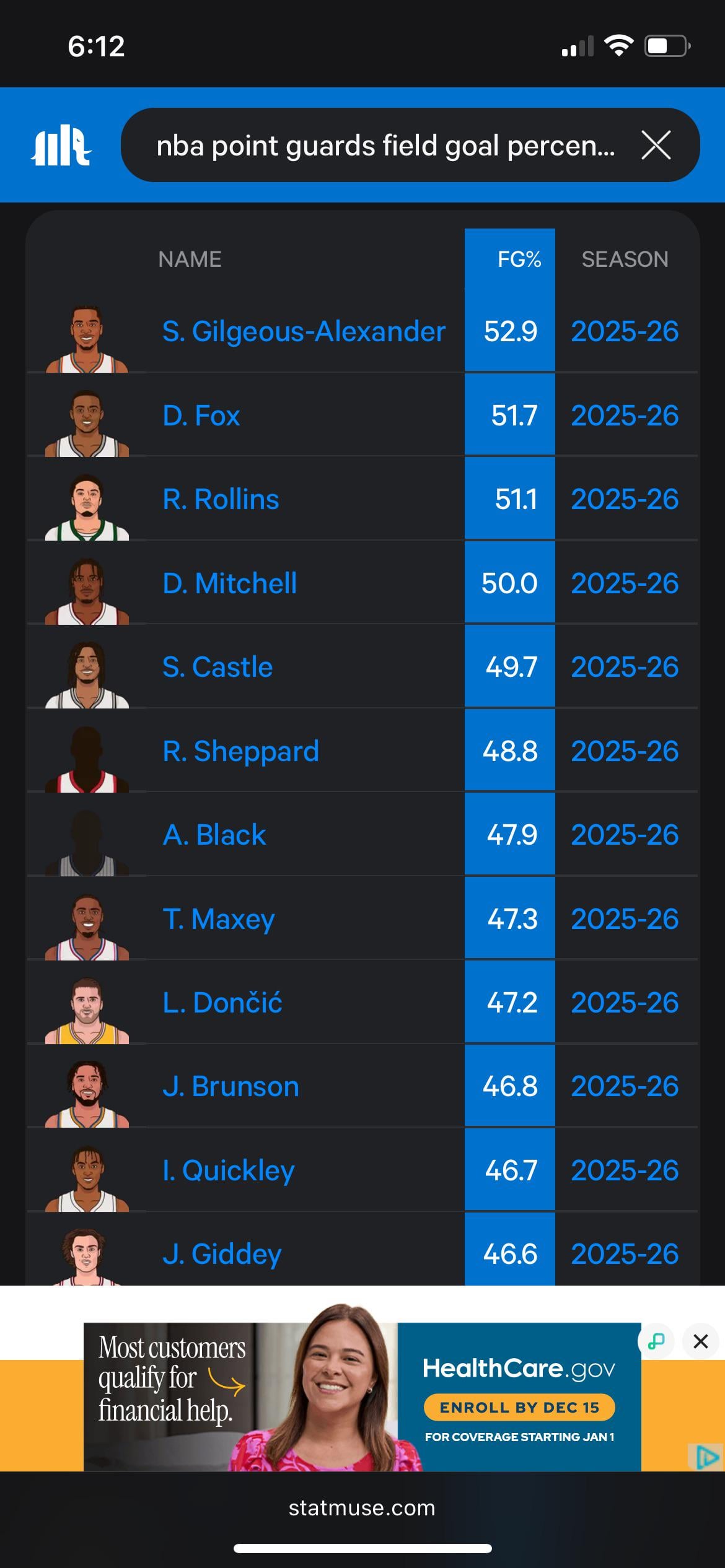Open the StatMuse home logo
725x1568 pixels.
pos(61,146)
